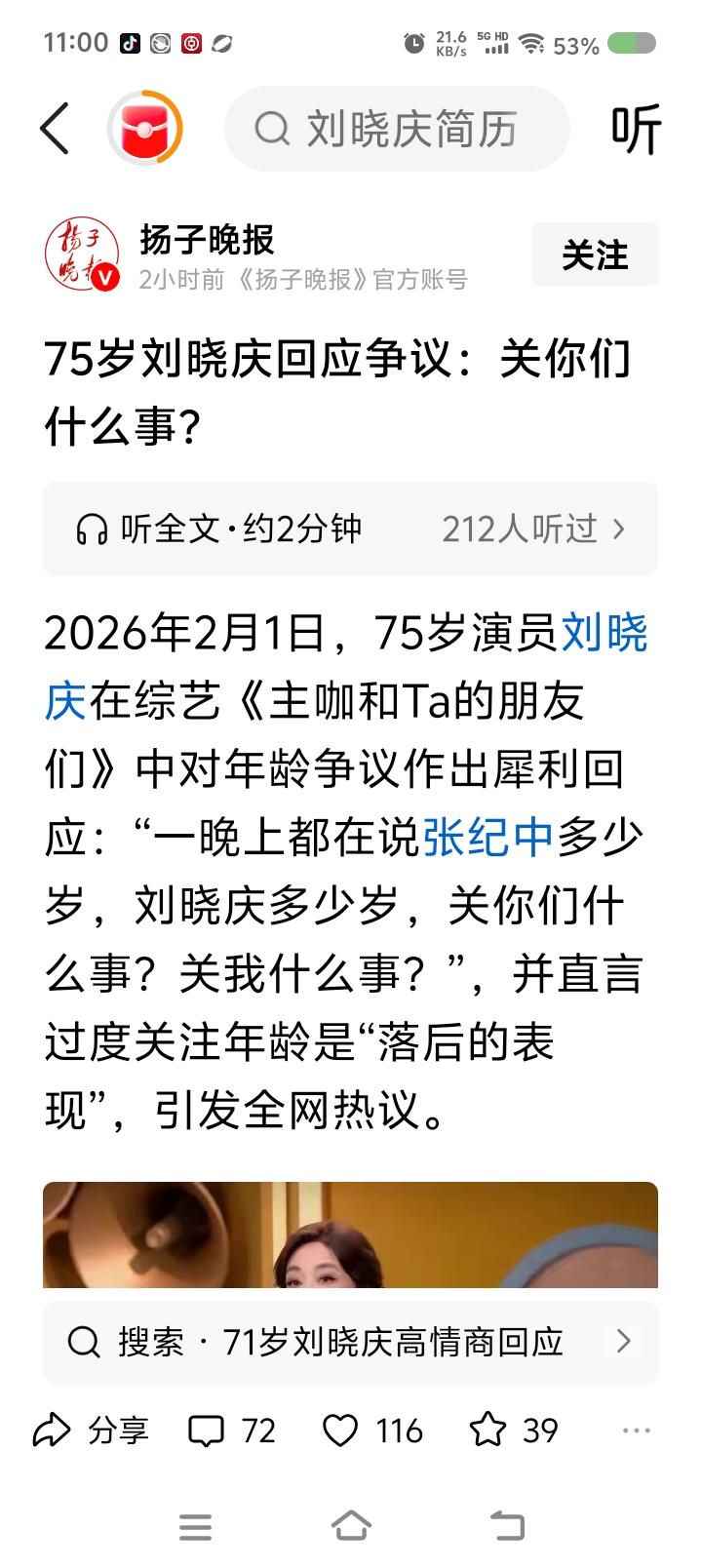
Task: Tap the 听 listen icon at top right
Action: [635, 130]
